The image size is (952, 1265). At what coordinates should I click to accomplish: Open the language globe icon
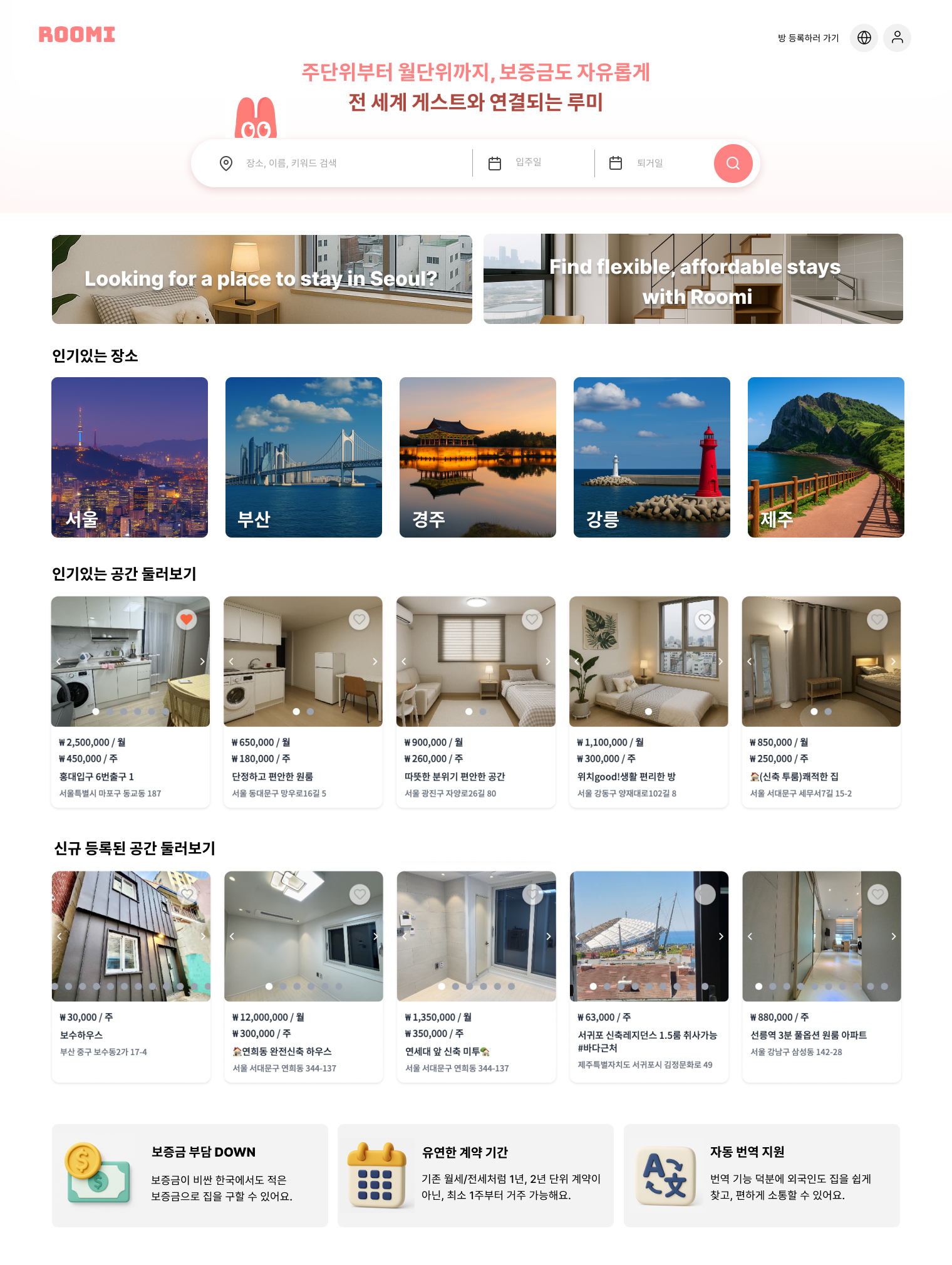(864, 38)
